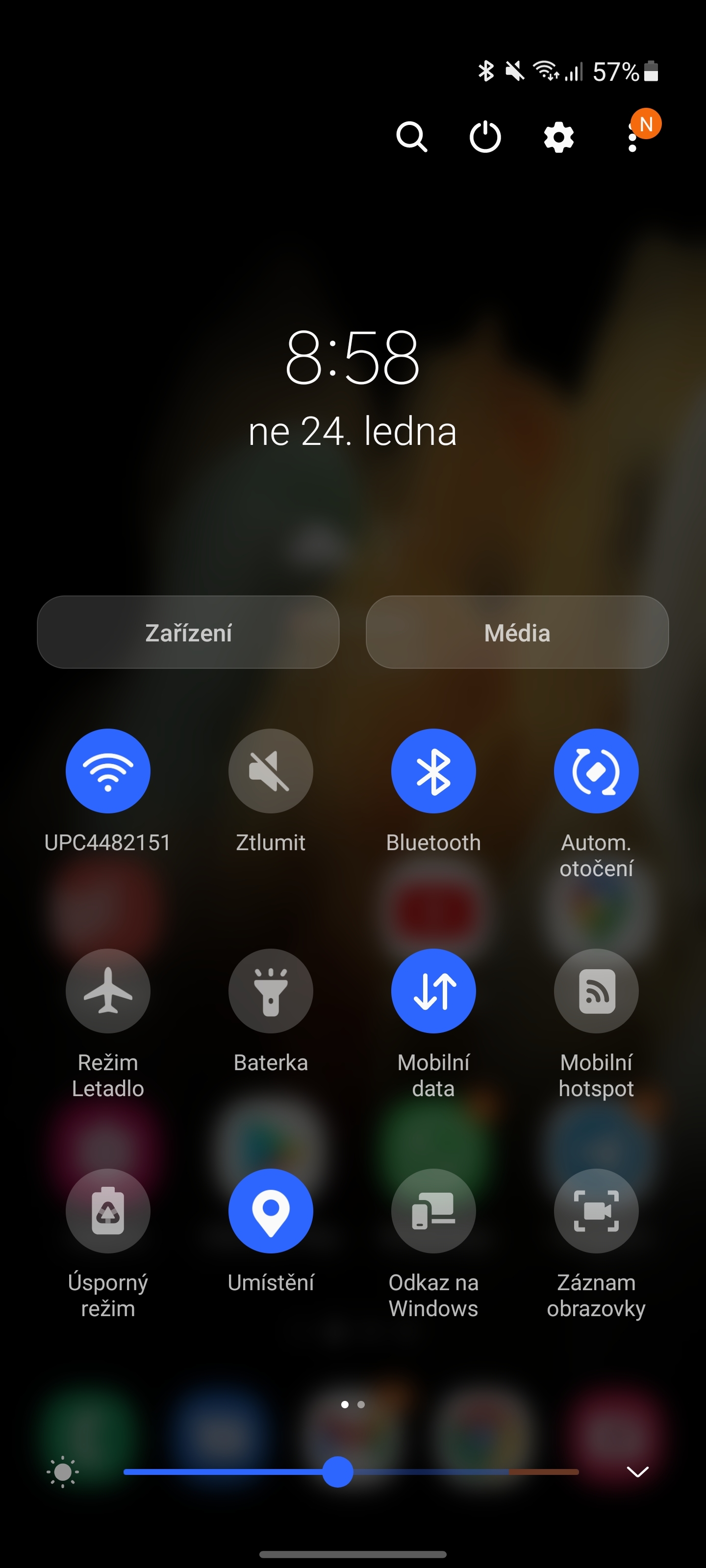
Task: Select the Záznam obrazovky icon
Action: 596,1211
